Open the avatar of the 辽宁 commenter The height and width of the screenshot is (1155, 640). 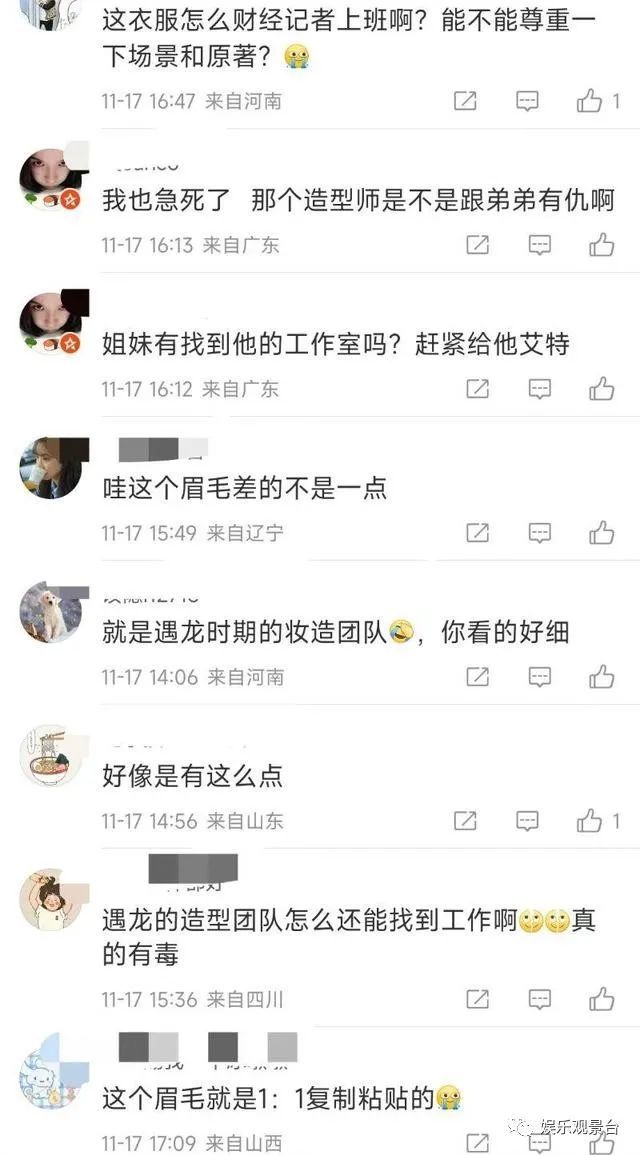coord(50,467)
